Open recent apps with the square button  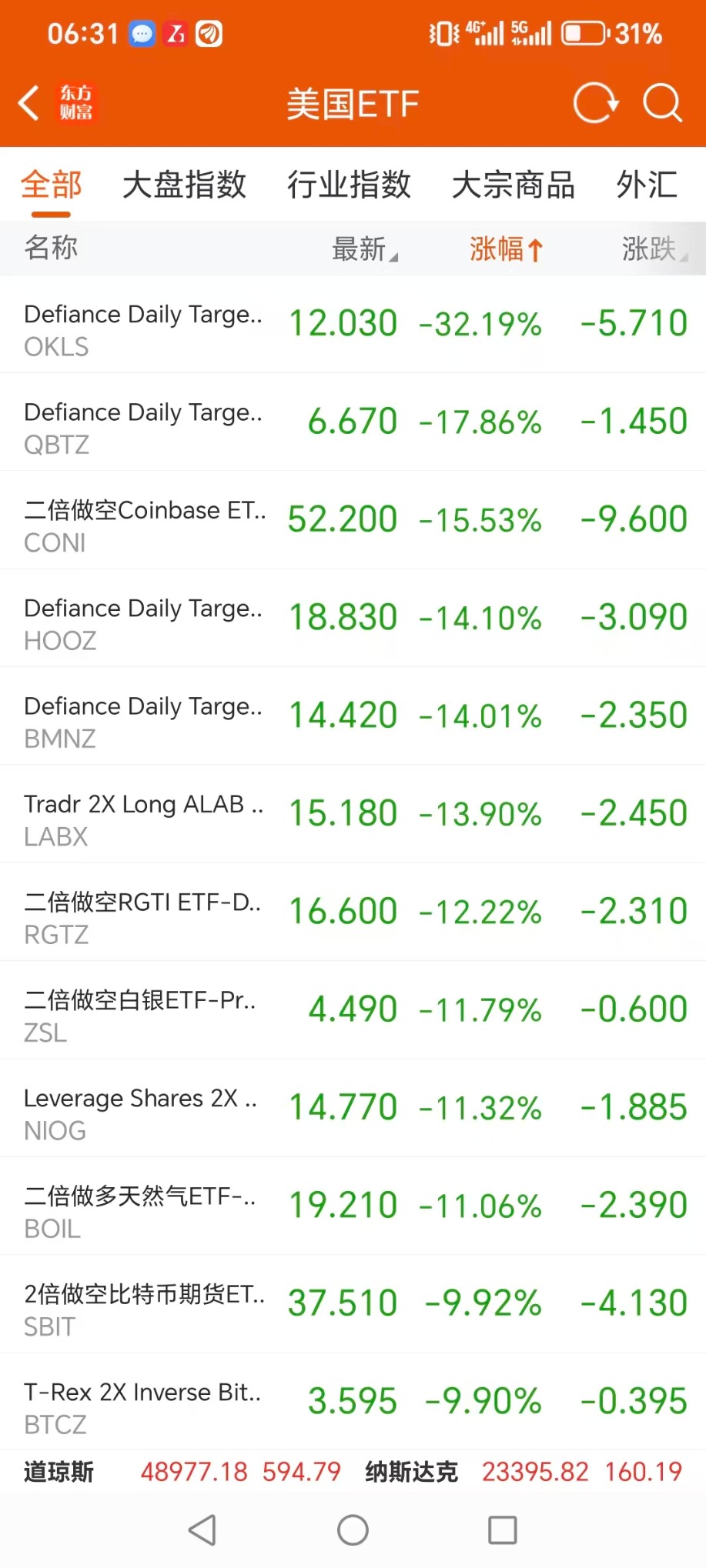(502, 1530)
